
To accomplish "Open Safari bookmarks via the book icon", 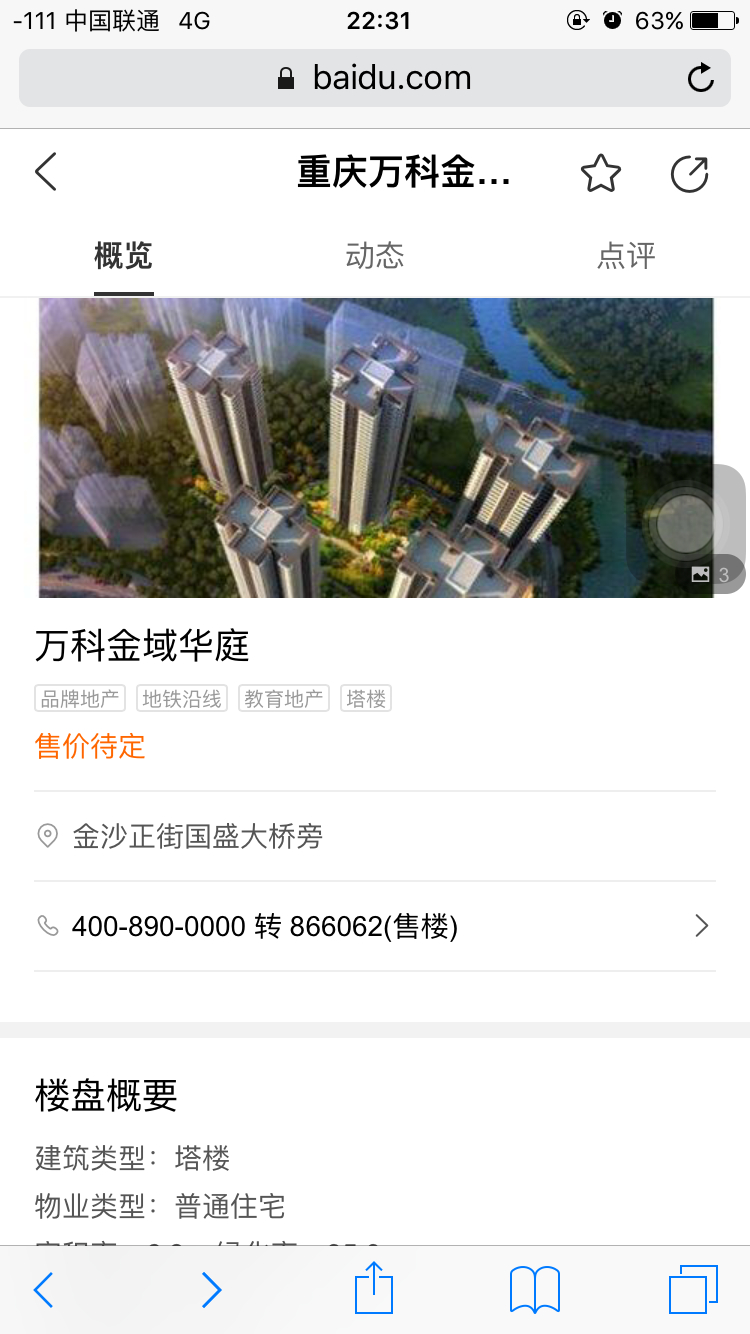I will click(x=533, y=1289).
